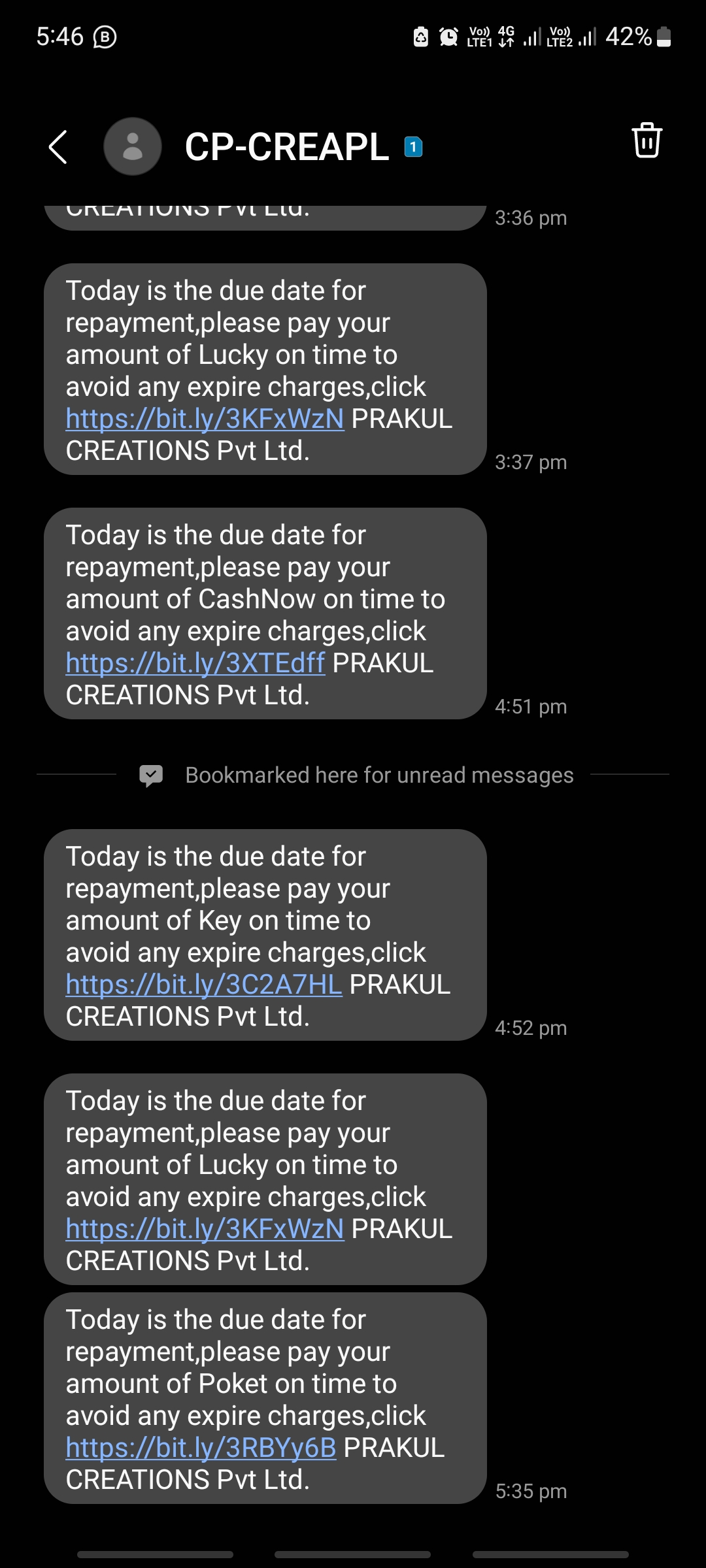Follow the bit.ly/3C2A7HL link in Key message
Screen dimensions: 706x1568
(204, 985)
